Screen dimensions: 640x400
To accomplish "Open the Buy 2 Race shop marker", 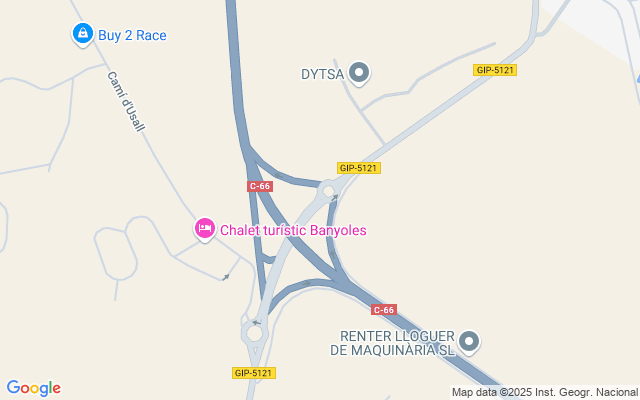I will pyautogui.click(x=82, y=34).
